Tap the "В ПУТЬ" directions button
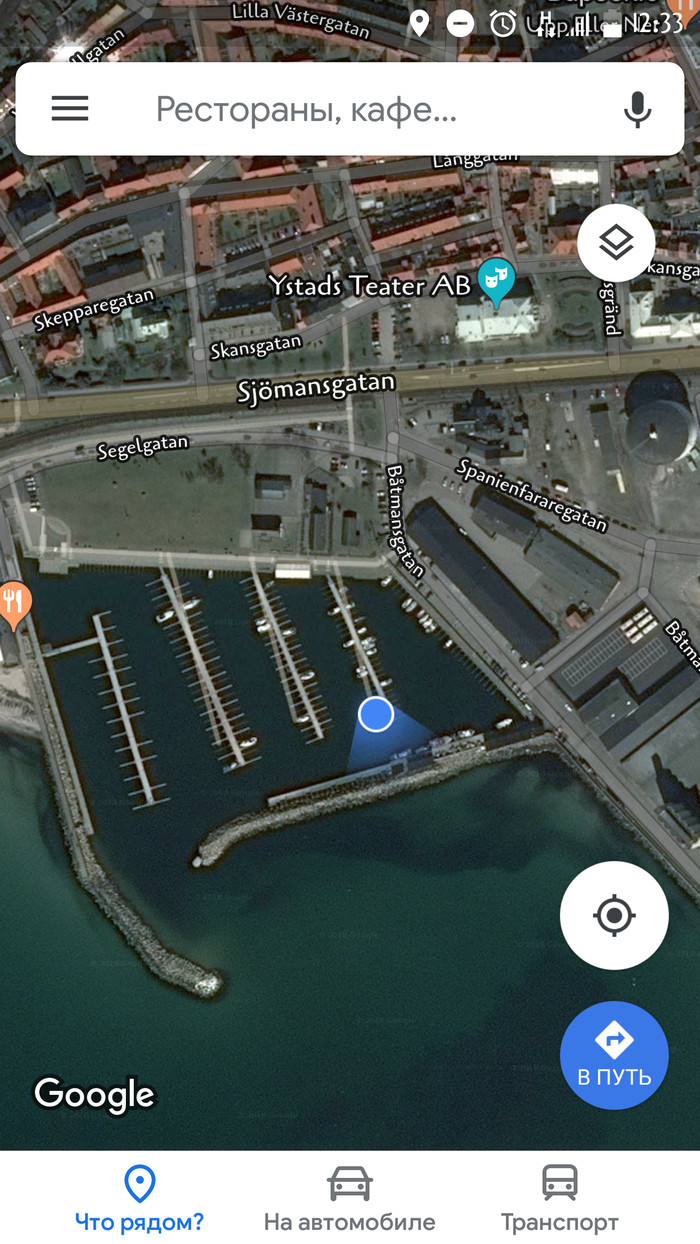This screenshot has height=1244, width=700. (x=614, y=1055)
